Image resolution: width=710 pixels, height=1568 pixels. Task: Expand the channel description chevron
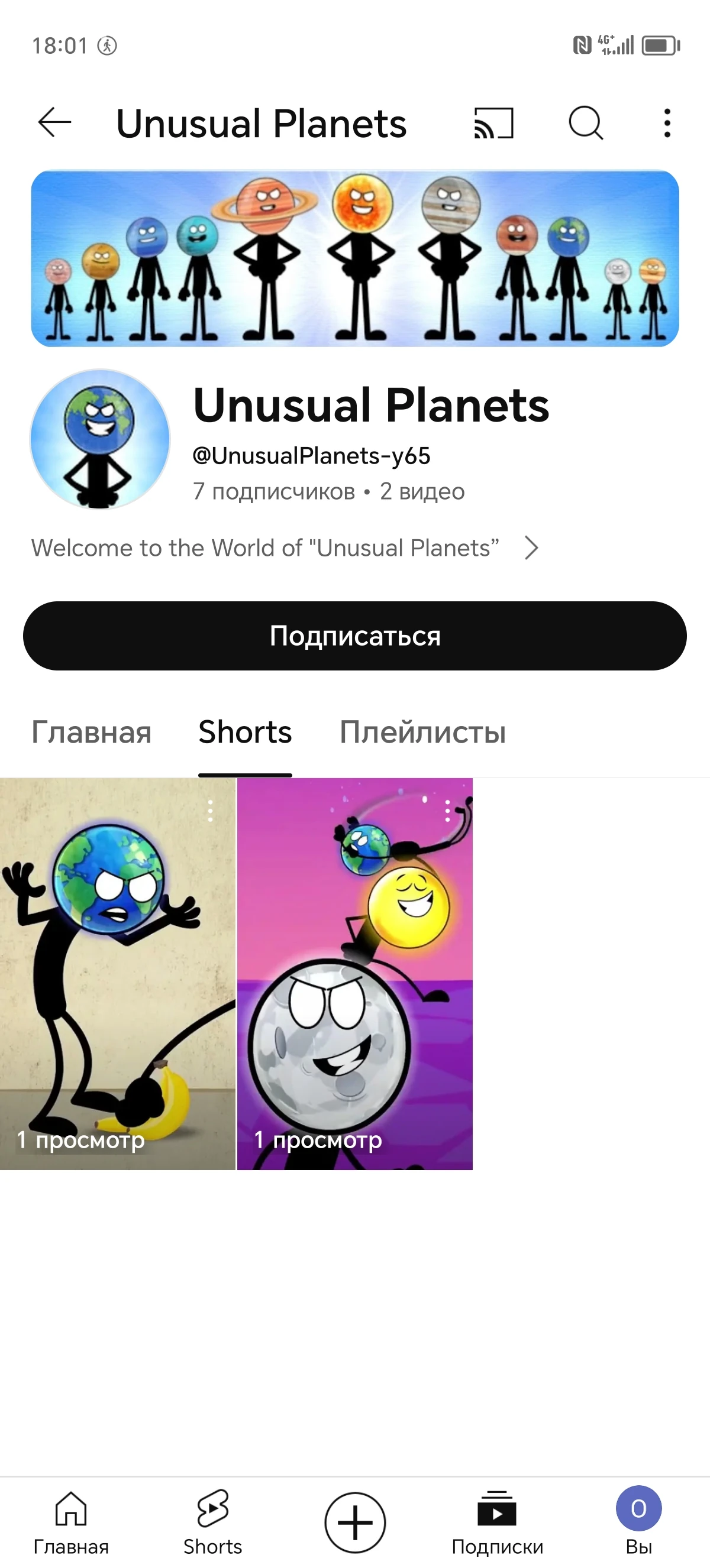click(530, 547)
